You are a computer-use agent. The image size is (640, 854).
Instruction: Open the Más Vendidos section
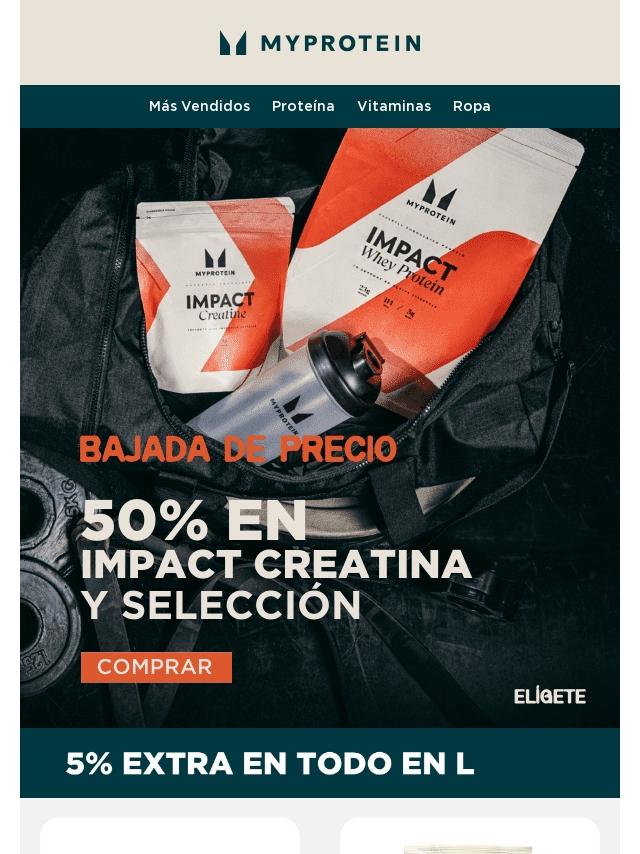[x=199, y=106]
